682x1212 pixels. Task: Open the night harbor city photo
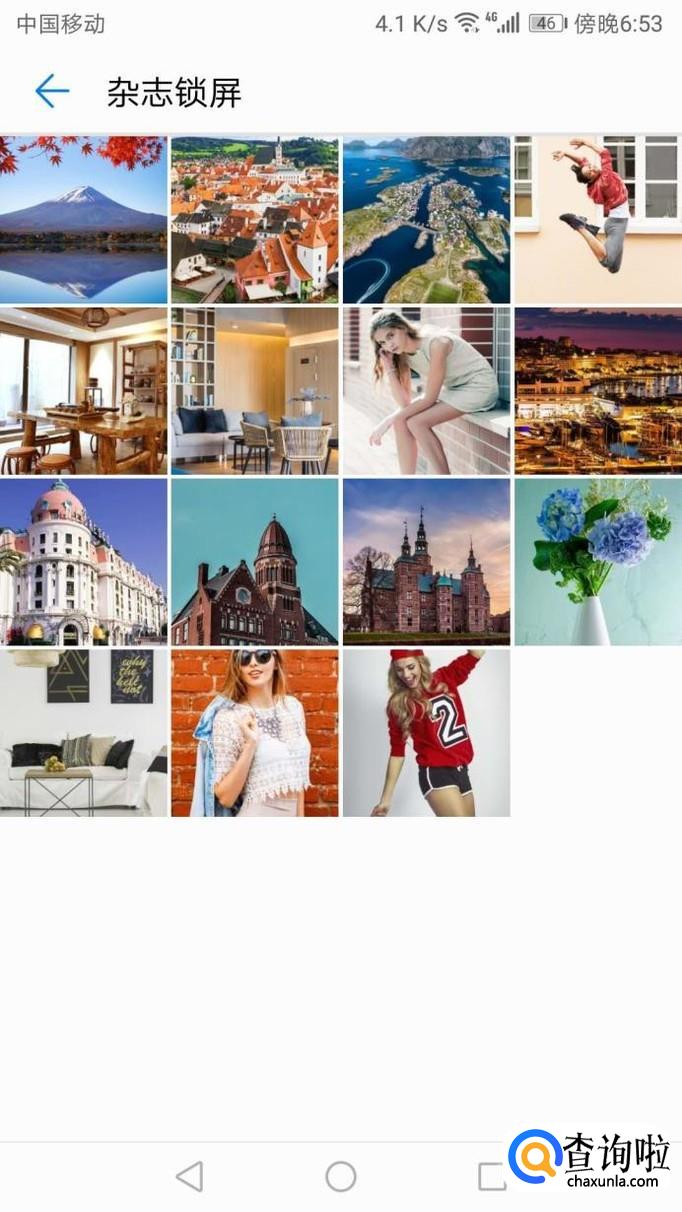598,391
